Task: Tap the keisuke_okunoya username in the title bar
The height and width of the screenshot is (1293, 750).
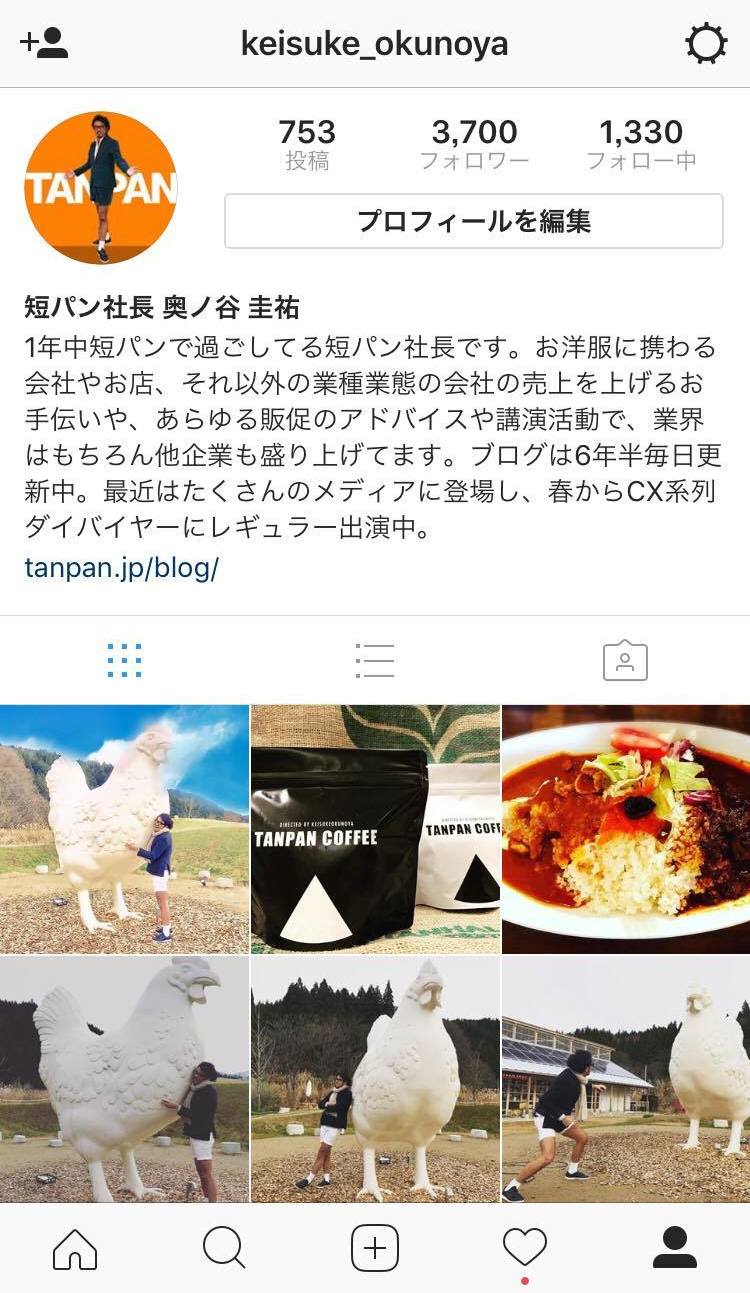Action: coord(374,42)
